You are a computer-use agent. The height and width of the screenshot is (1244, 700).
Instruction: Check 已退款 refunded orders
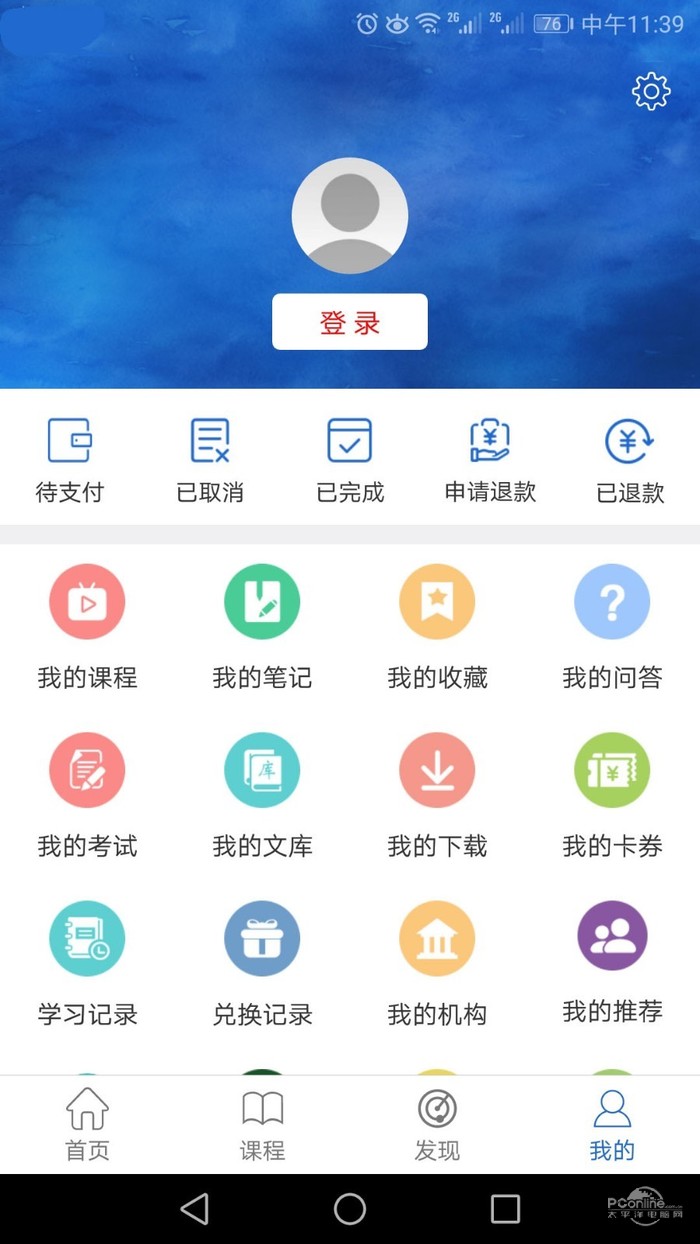(630, 460)
